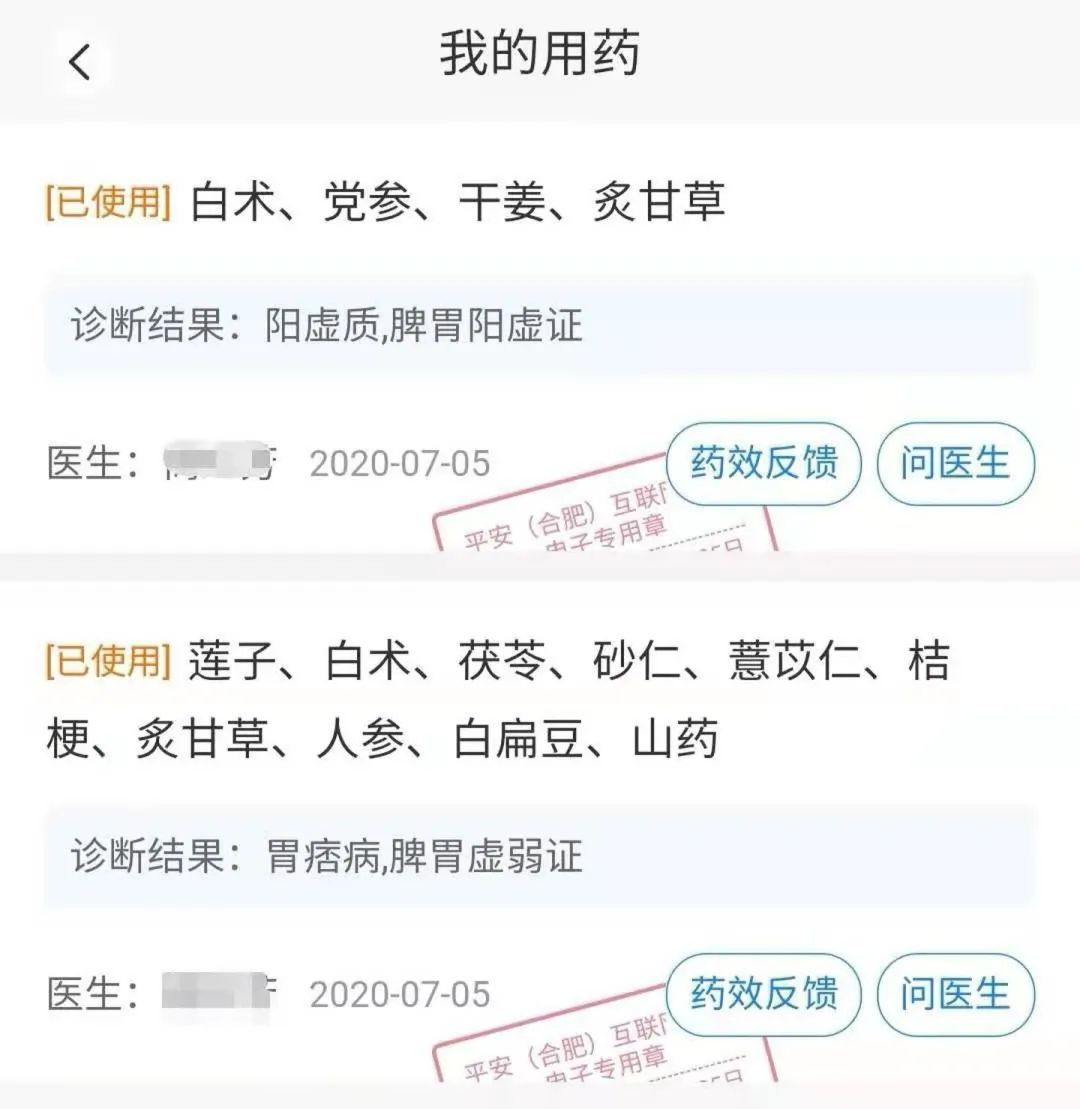Open the 白术、党参、干姜、炙甘草 prescription card
The height and width of the screenshot is (1109, 1080).
pos(457,203)
